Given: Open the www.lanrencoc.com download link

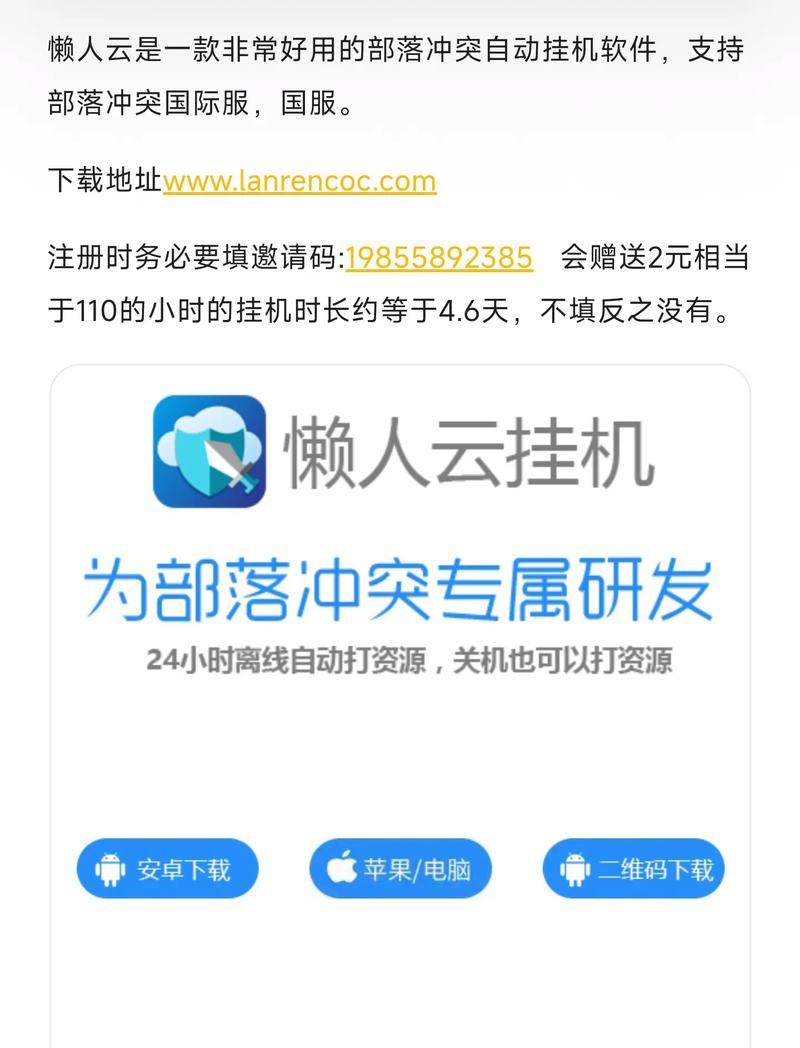Looking at the screenshot, I should (300, 183).
